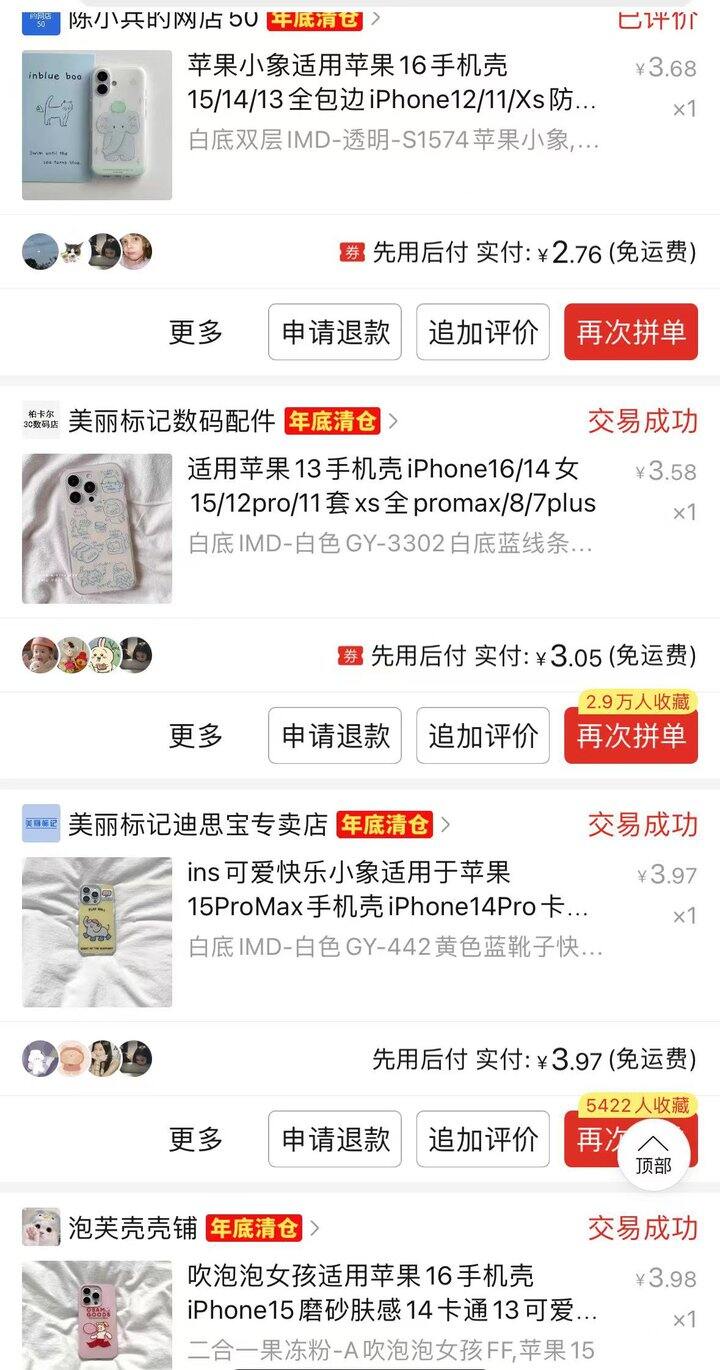Open the 适用苹果13手机壳 product image
720x1370 pixels.
coord(97,528)
